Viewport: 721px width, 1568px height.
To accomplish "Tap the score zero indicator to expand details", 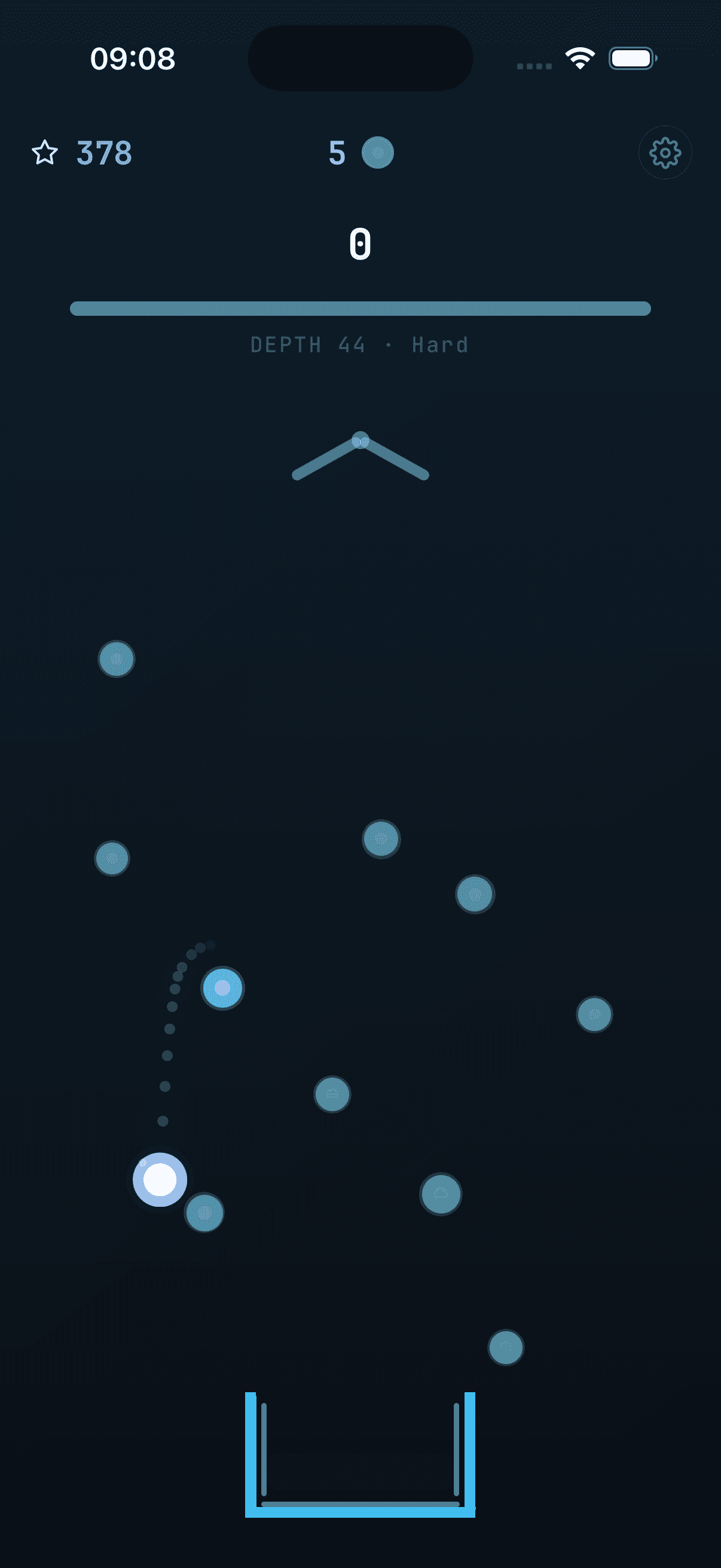I will pyautogui.click(x=360, y=243).
